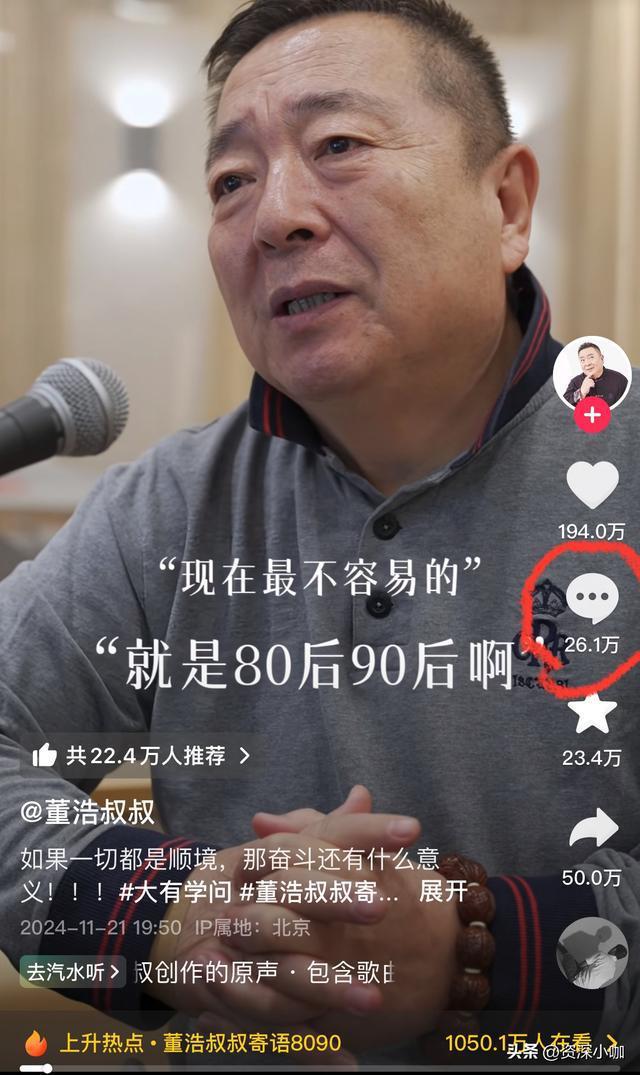Share this video using the arrow icon
This screenshot has width=640, height=1075.
pyautogui.click(x=592, y=829)
